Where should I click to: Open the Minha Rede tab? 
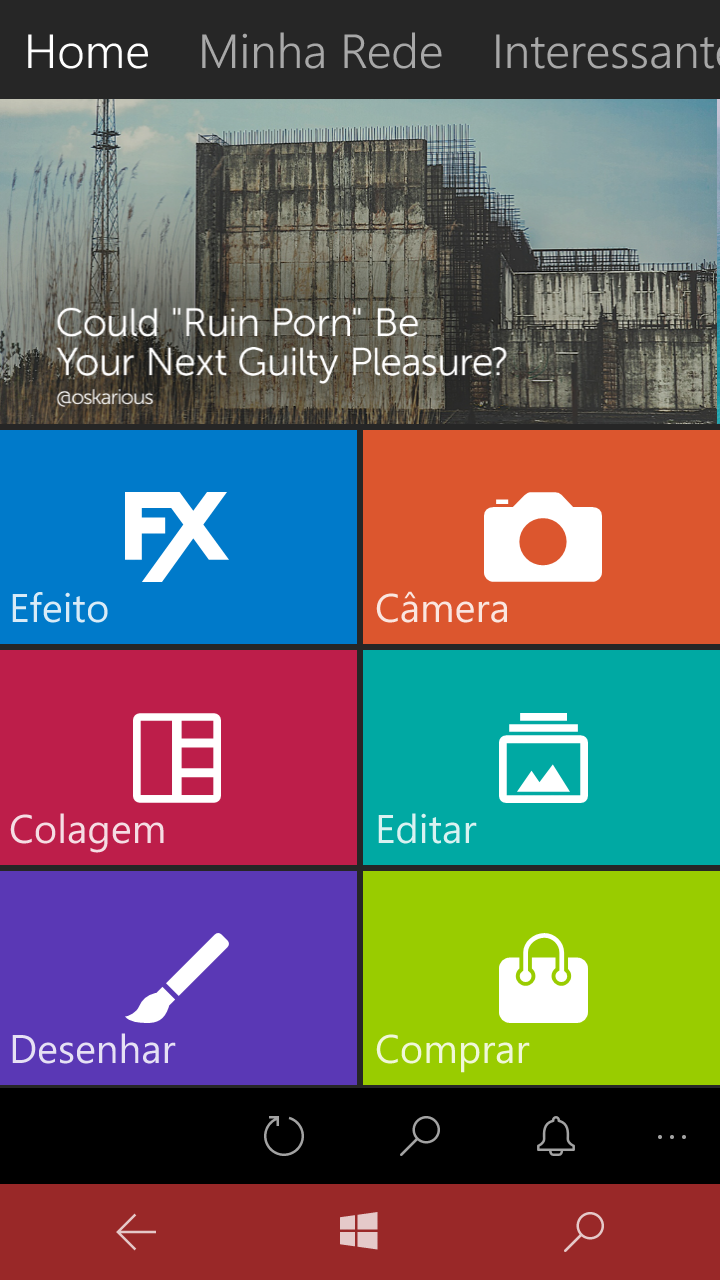(x=320, y=51)
